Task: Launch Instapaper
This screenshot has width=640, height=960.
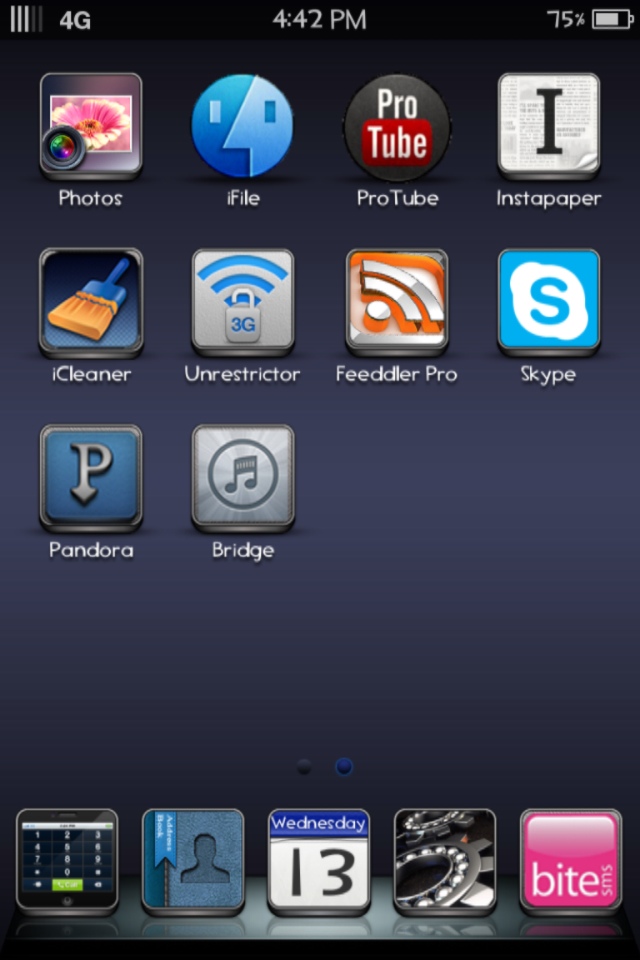Action: click(x=548, y=127)
